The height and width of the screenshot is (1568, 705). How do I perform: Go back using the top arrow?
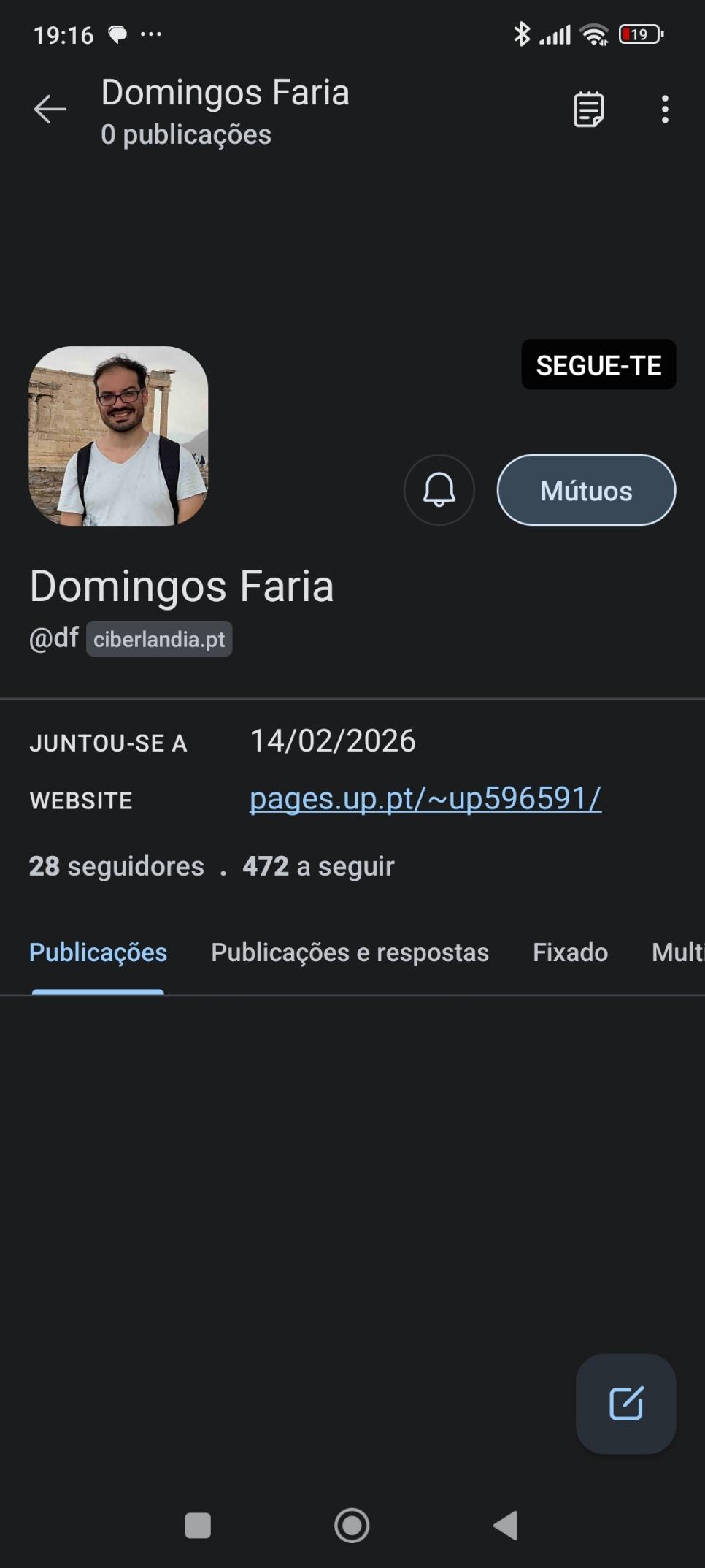(50, 110)
